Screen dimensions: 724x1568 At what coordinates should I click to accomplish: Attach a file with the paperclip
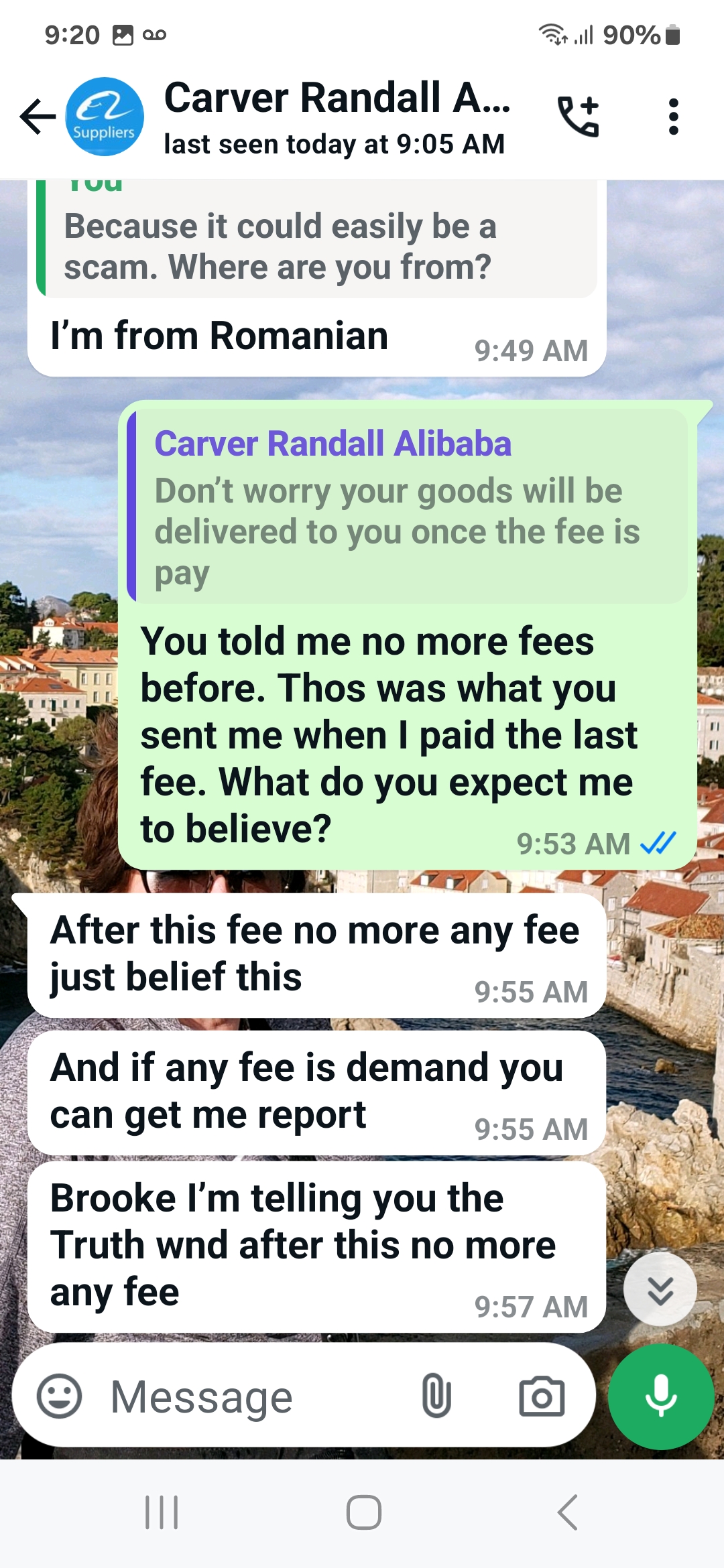pos(436,1396)
